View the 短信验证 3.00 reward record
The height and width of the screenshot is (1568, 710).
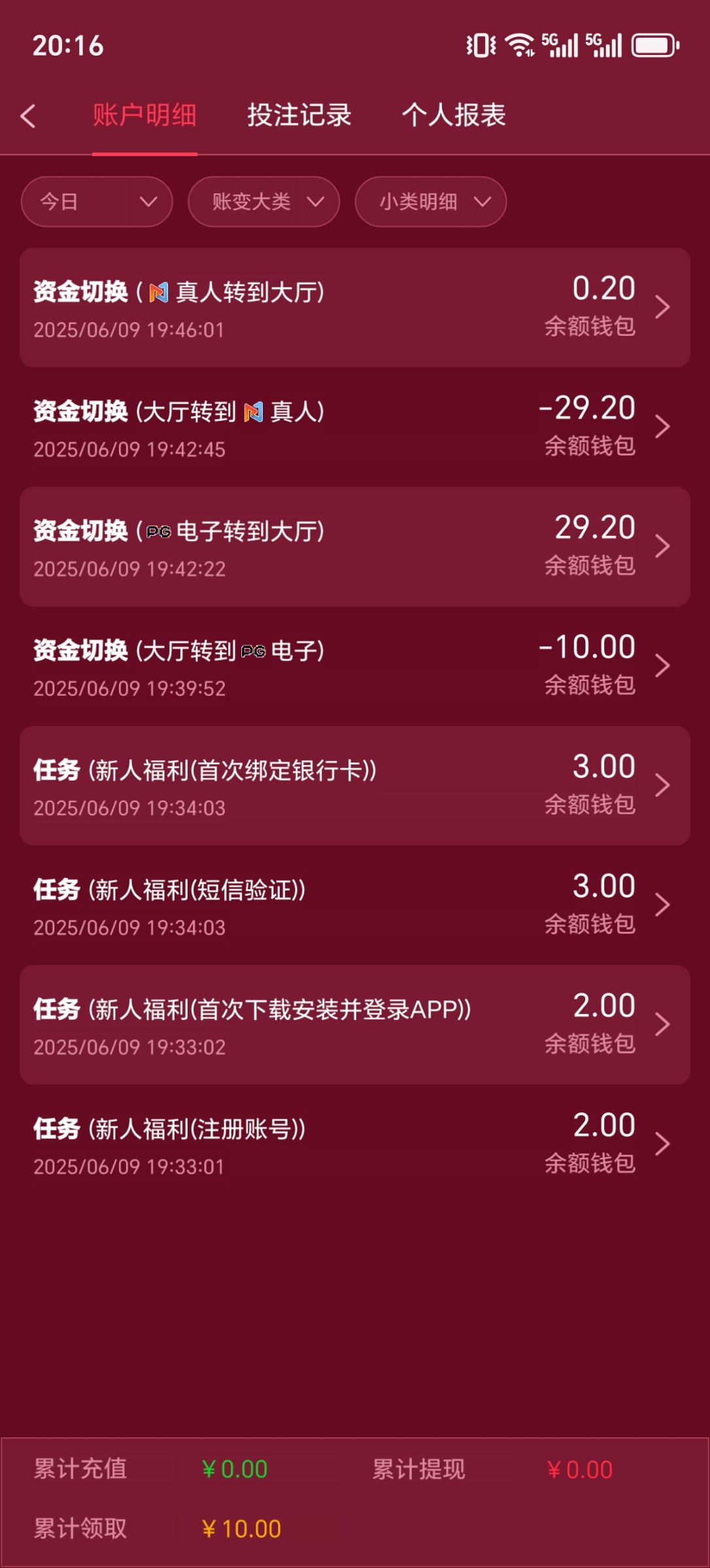coord(354,905)
